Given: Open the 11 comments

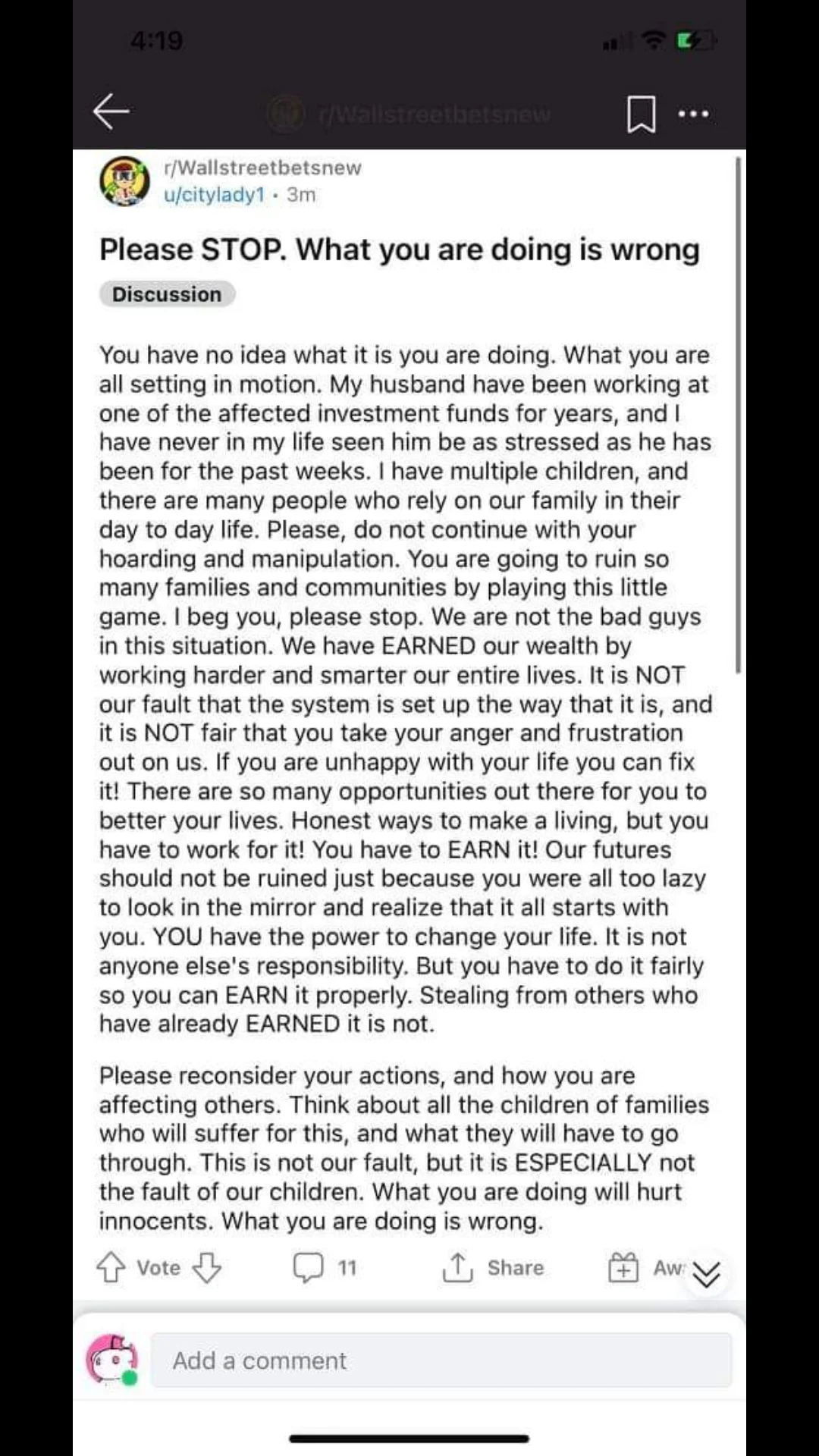Looking at the screenshot, I should (325, 1267).
